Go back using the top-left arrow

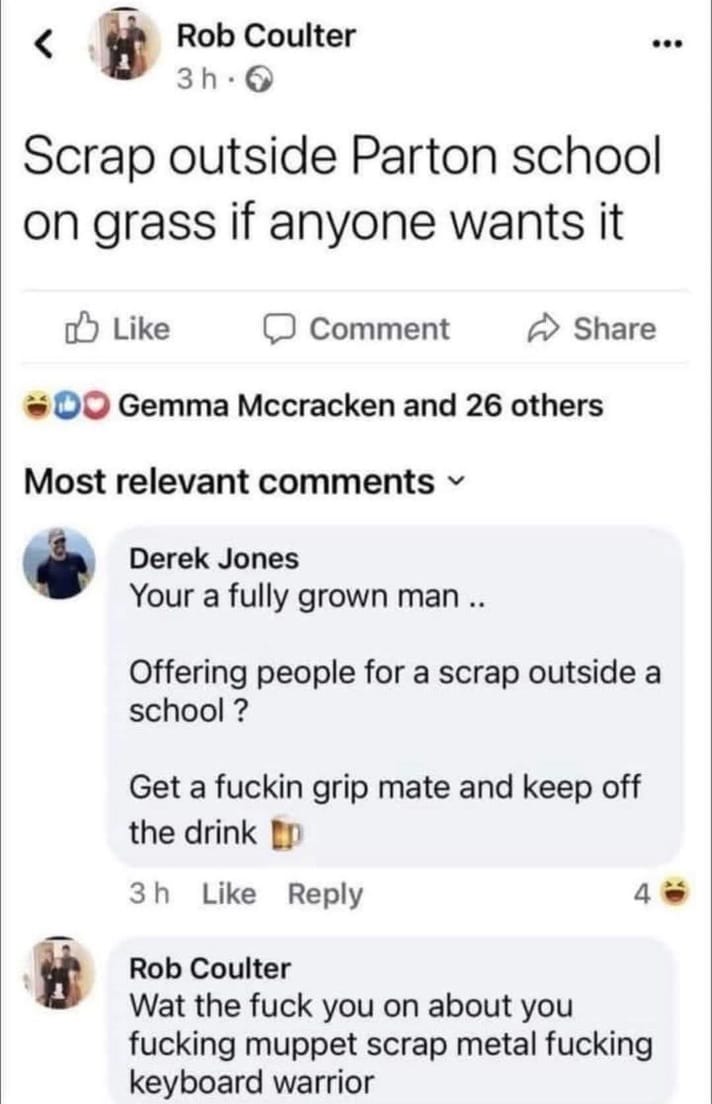coord(44,46)
